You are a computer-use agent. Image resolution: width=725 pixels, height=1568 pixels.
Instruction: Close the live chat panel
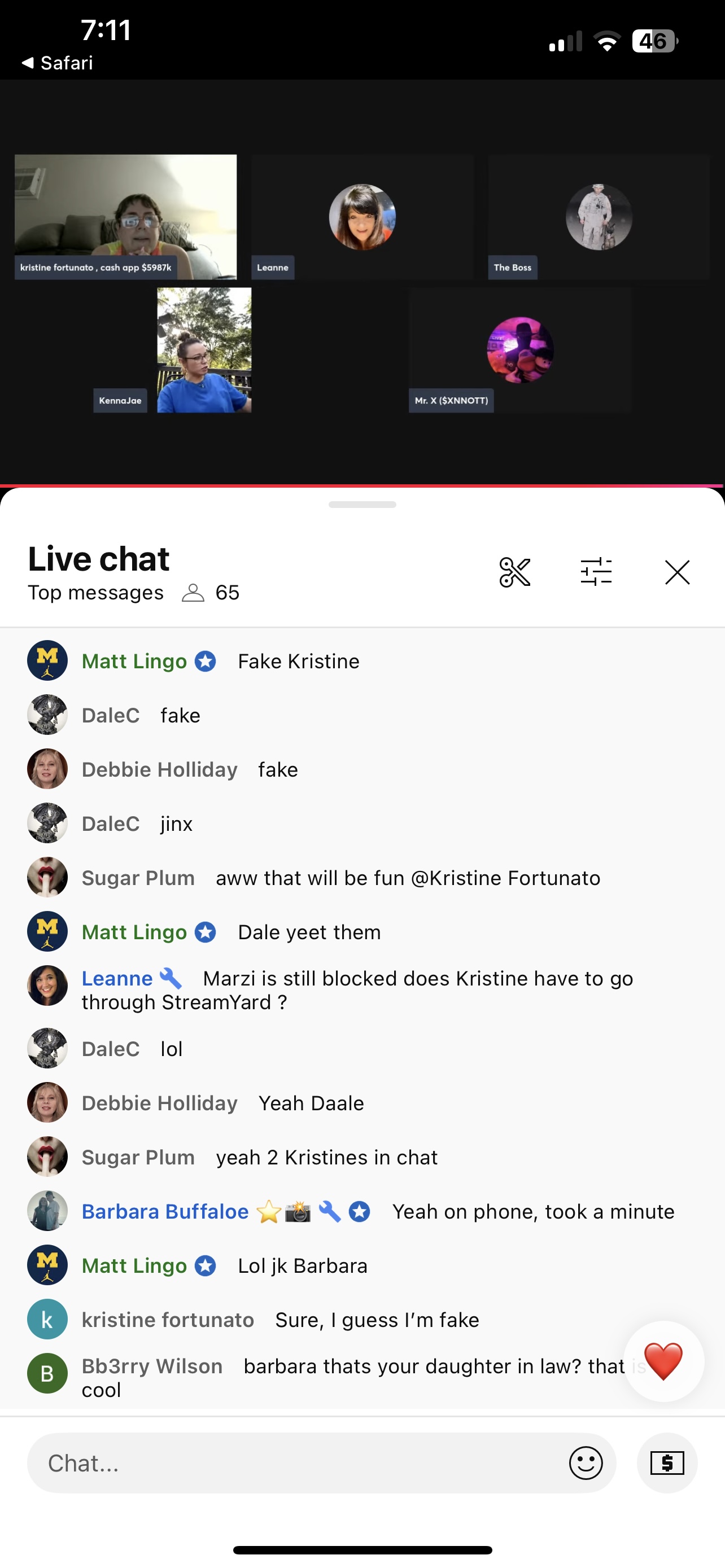[677, 572]
